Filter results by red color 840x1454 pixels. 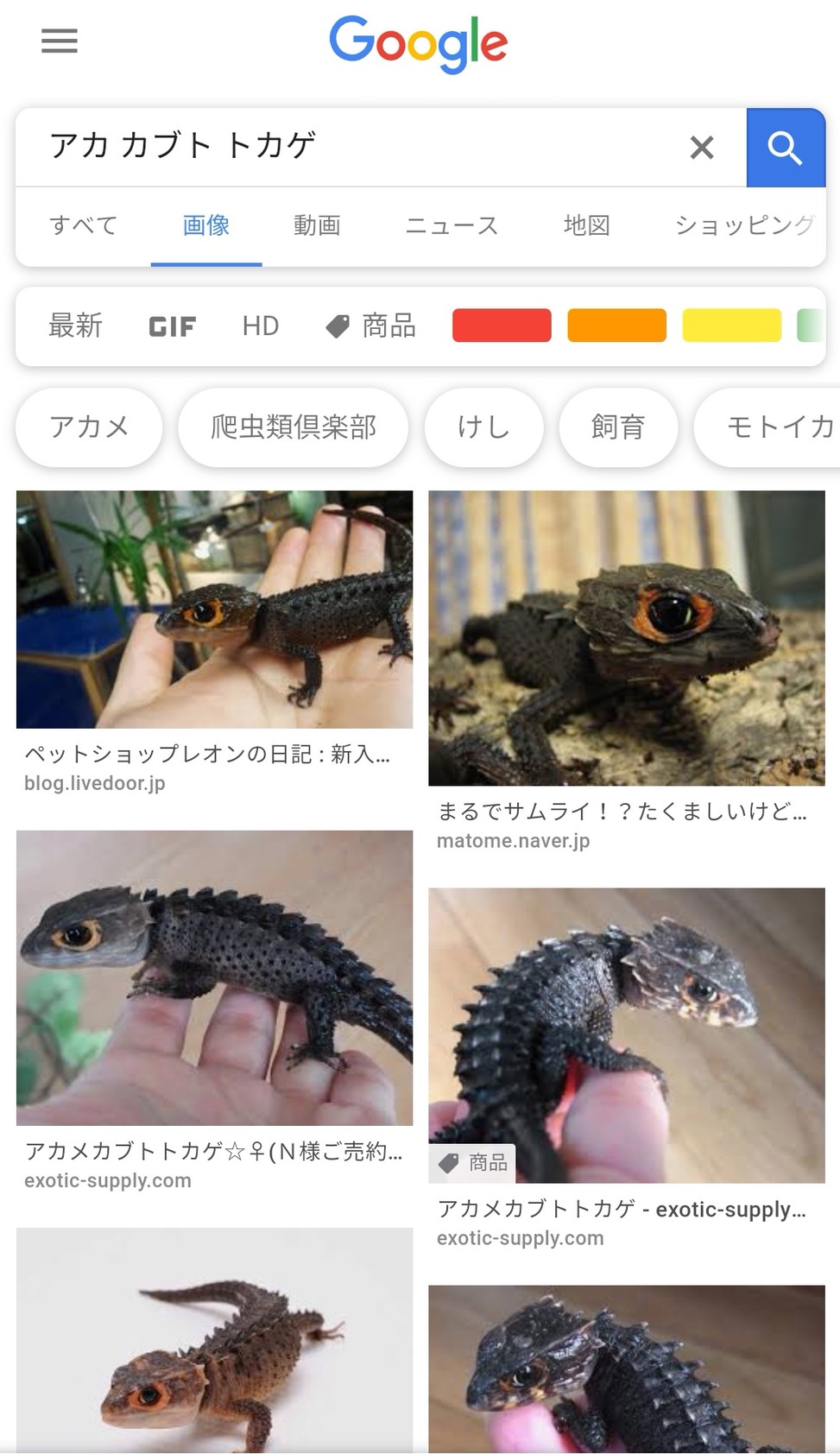(x=502, y=326)
